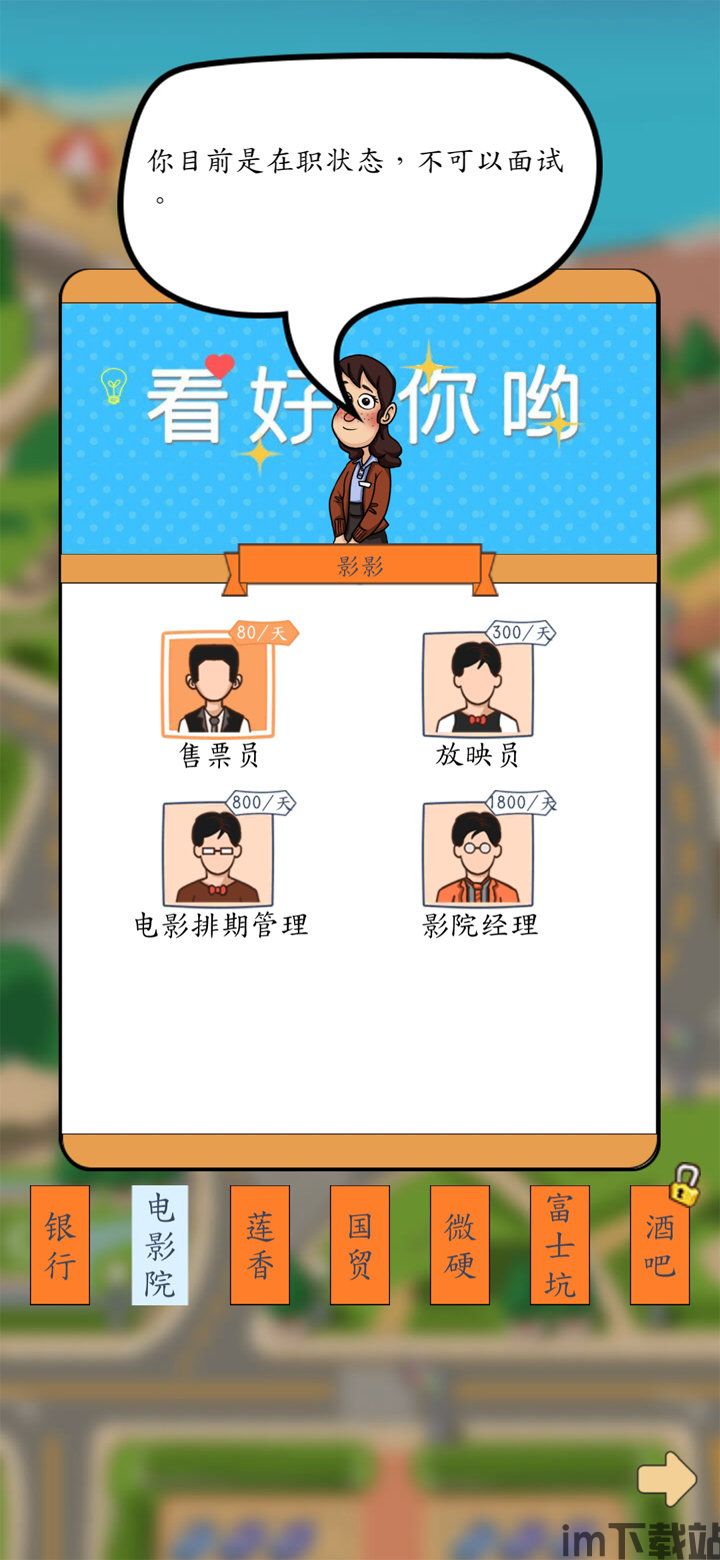Switch to the 电影院 tab

pyautogui.click(x=160, y=1245)
